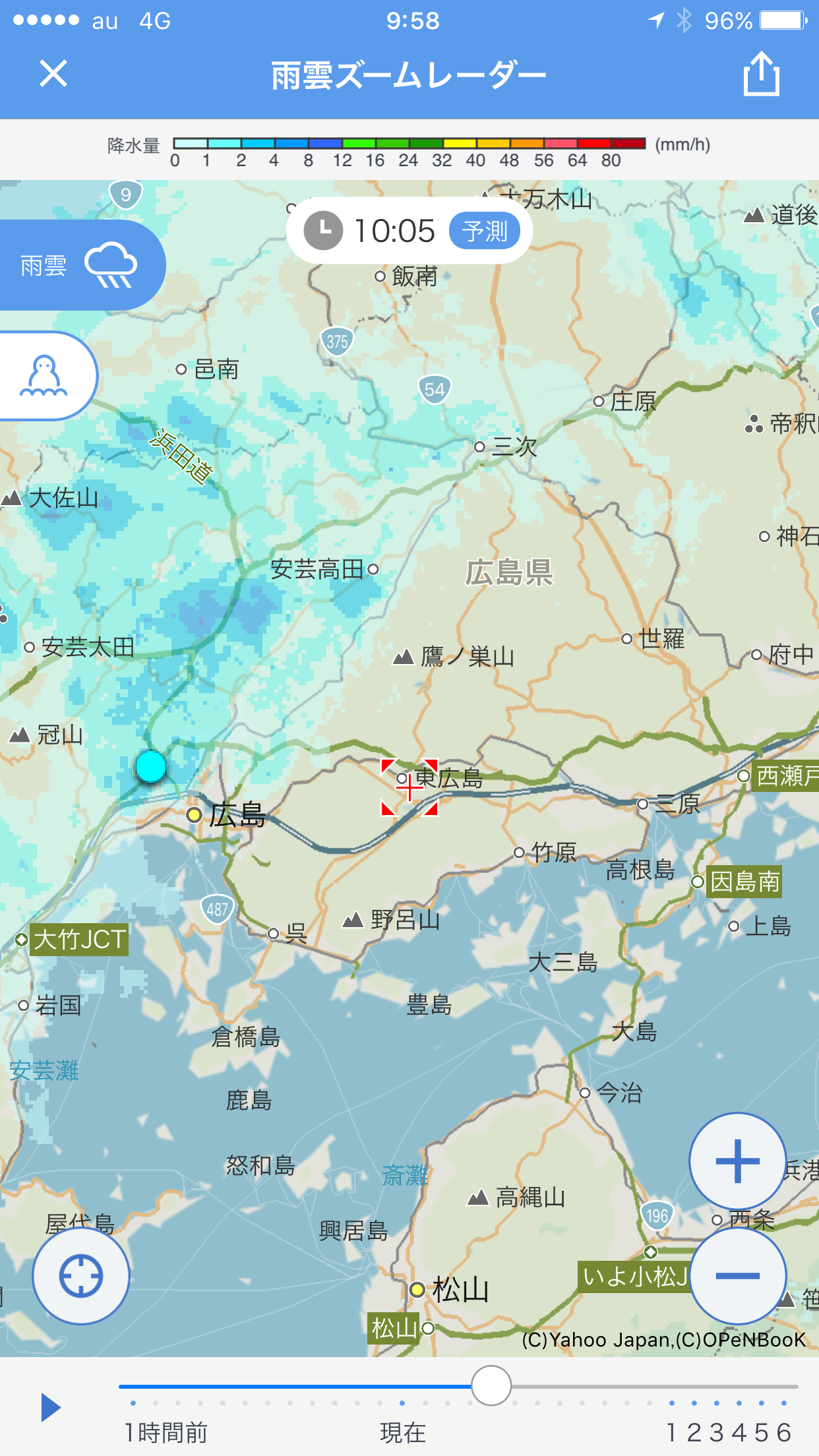Center map on current location
Image resolution: width=819 pixels, height=1456 pixels.
(x=80, y=1275)
